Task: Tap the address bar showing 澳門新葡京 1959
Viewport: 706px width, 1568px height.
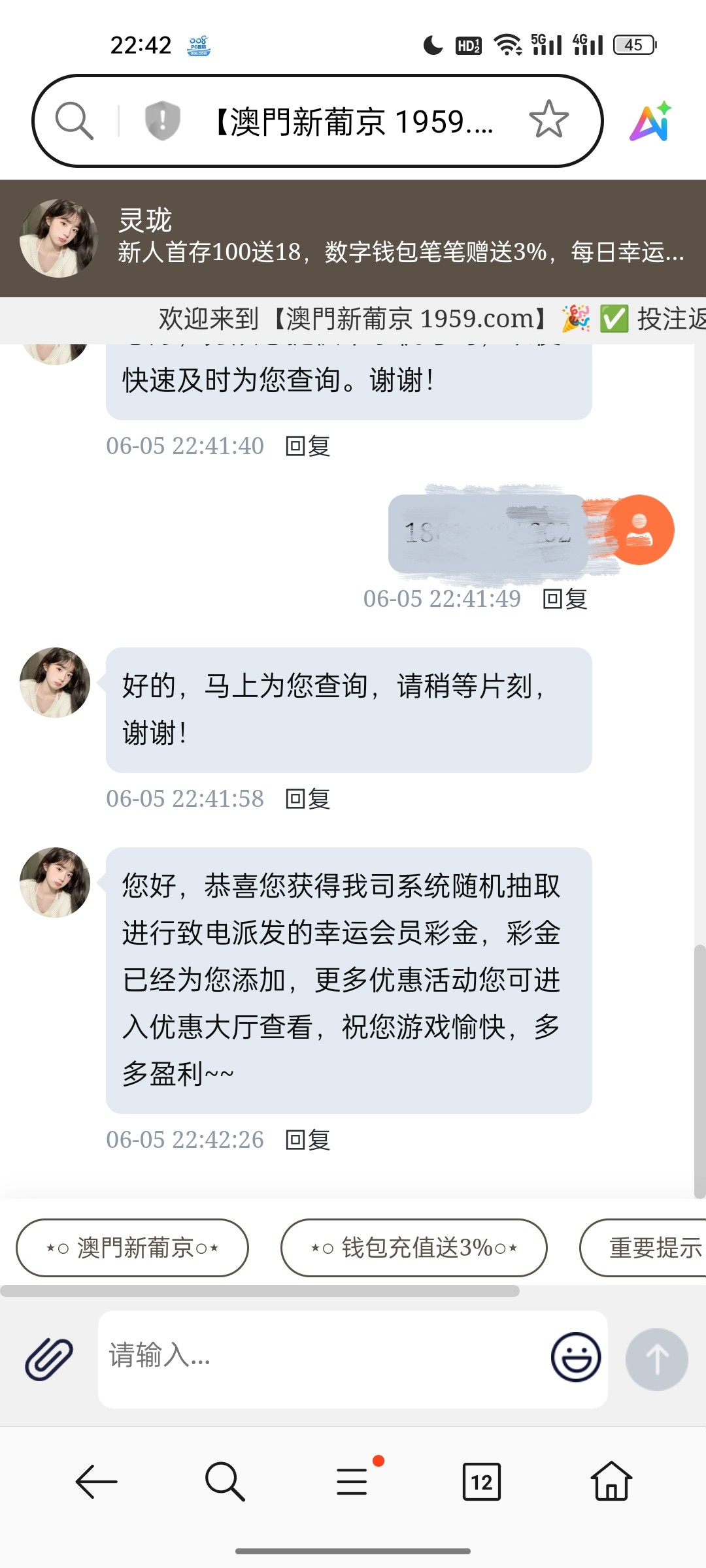Action: (x=354, y=122)
